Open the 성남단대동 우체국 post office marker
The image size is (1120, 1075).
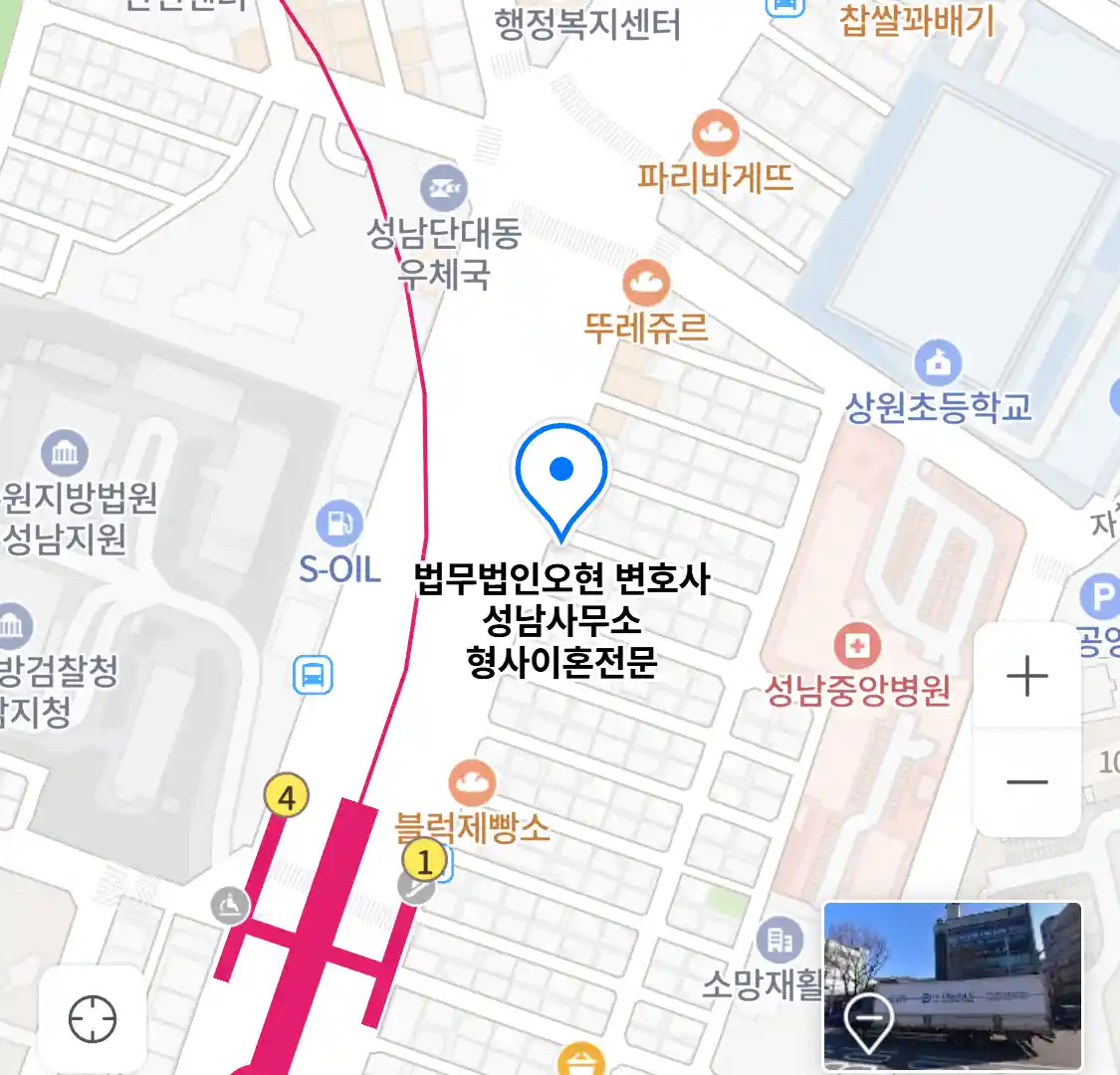point(444,188)
